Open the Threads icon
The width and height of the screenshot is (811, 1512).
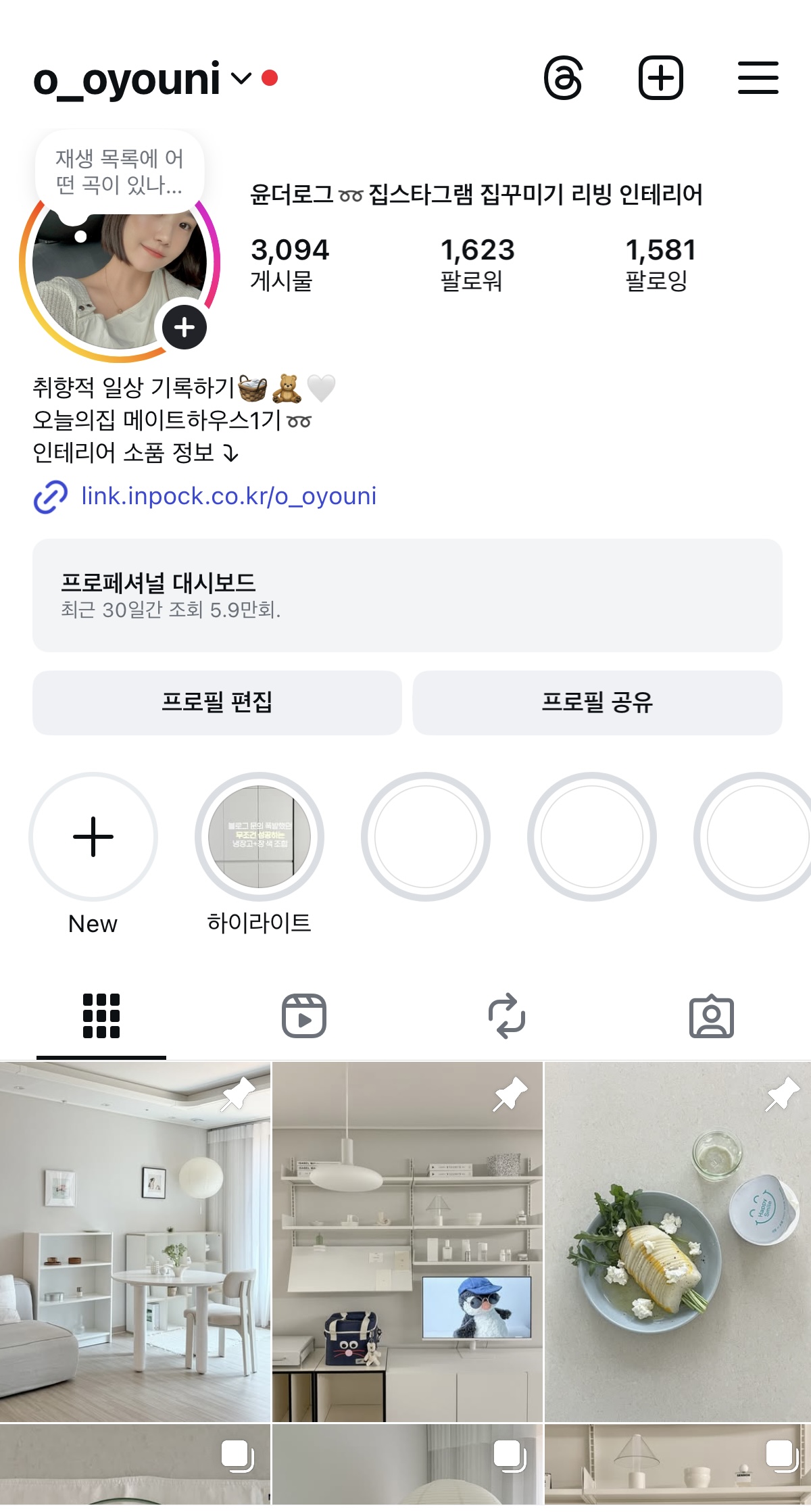(x=563, y=78)
